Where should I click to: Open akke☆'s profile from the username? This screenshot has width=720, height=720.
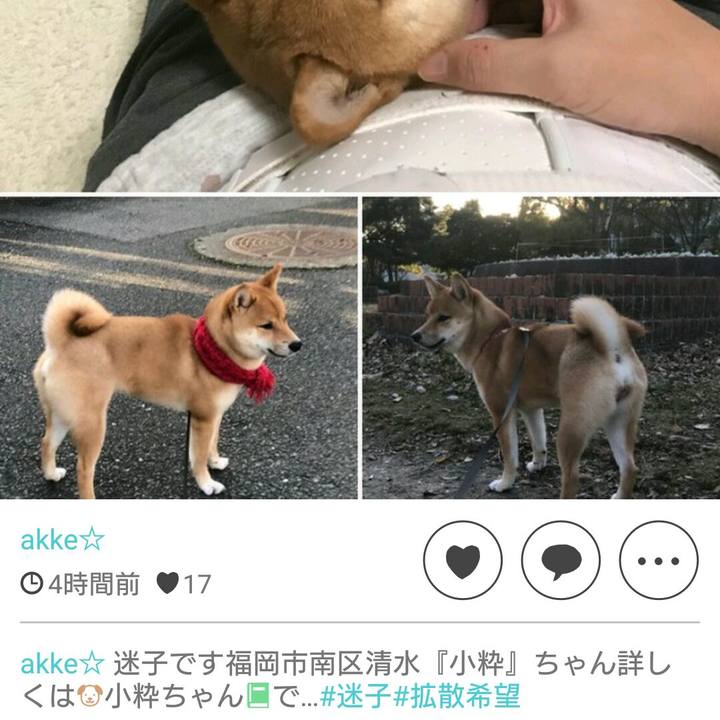(62, 541)
